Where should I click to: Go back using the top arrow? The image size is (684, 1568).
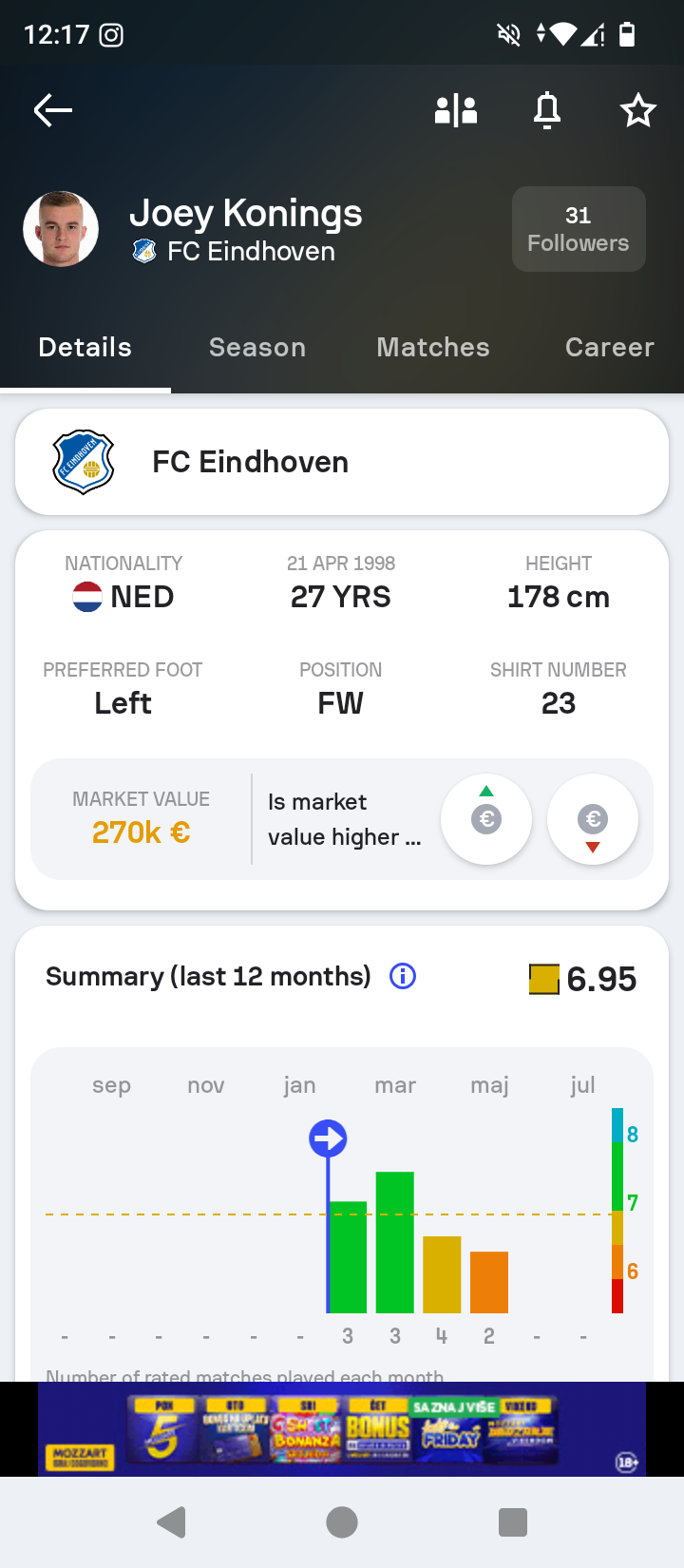[x=53, y=110]
